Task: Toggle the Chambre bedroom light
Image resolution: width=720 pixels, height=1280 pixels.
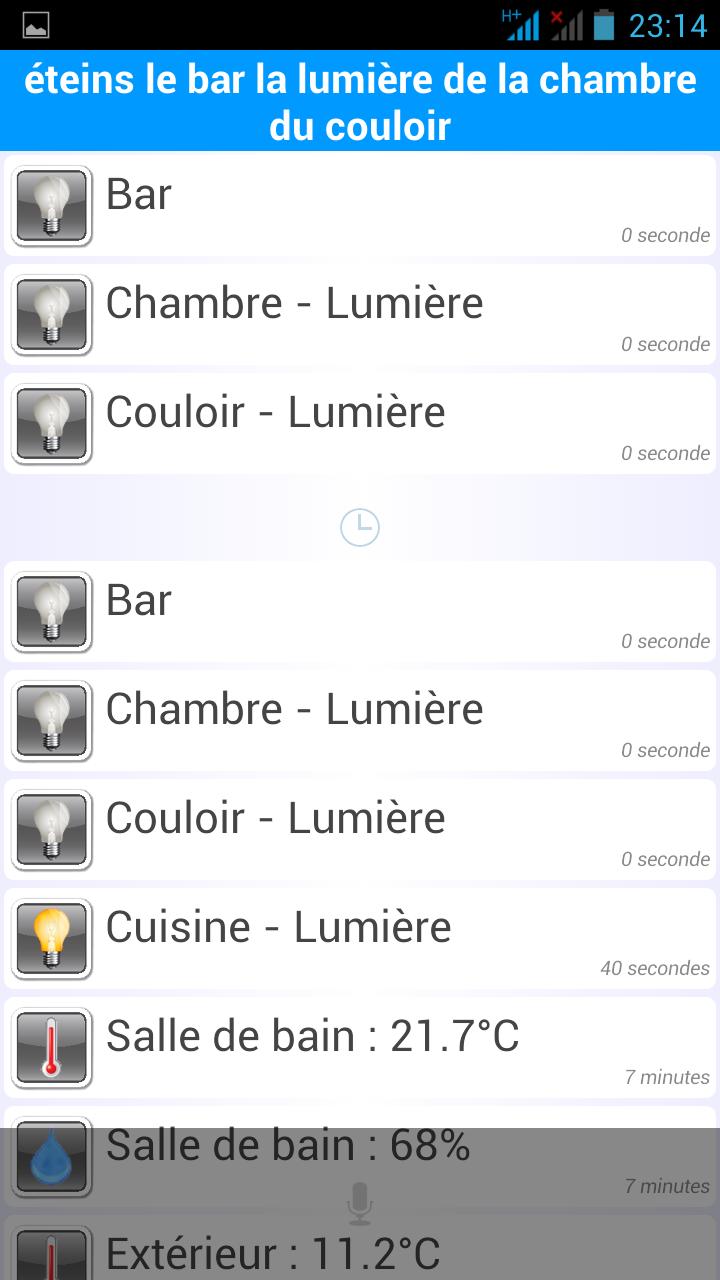Action: coord(360,315)
